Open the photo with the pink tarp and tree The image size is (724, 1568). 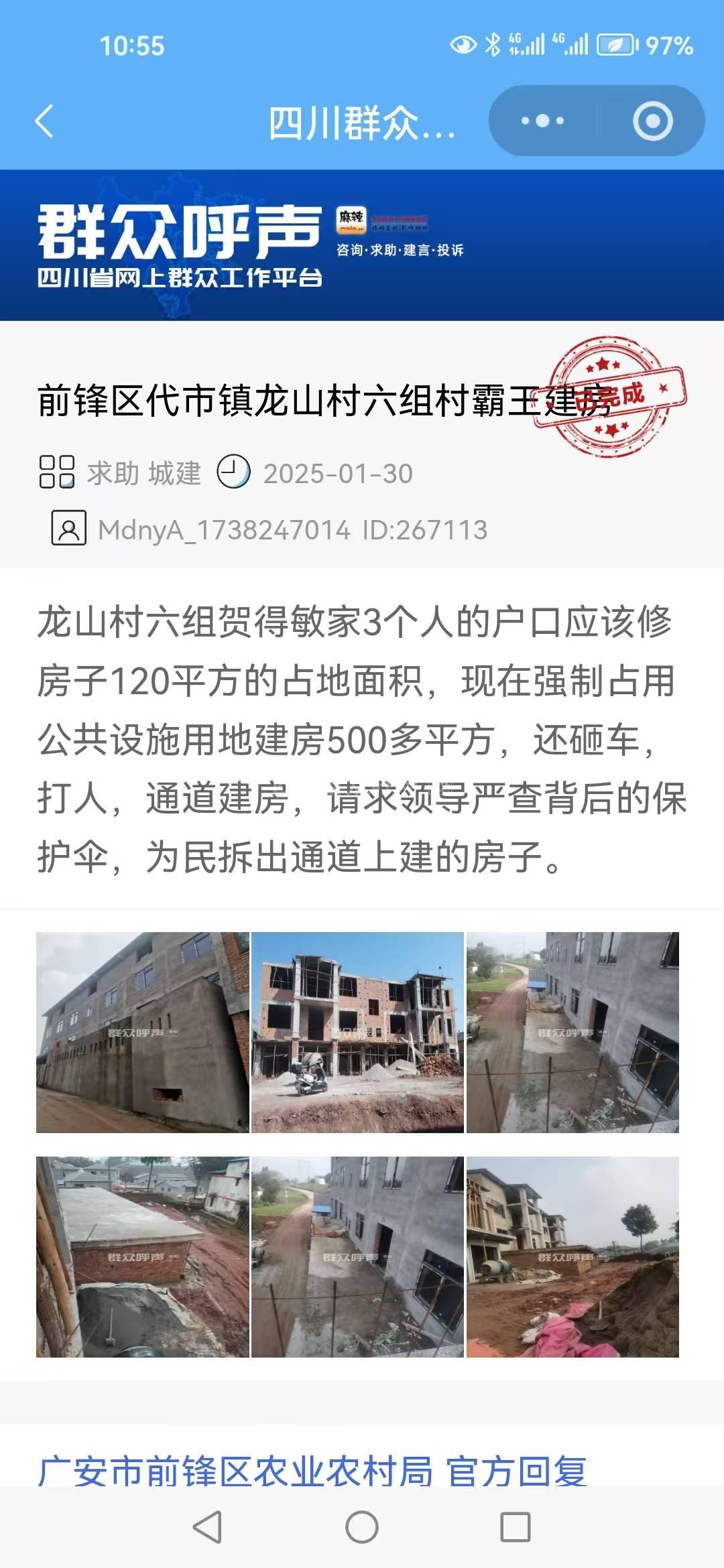tap(572, 1256)
